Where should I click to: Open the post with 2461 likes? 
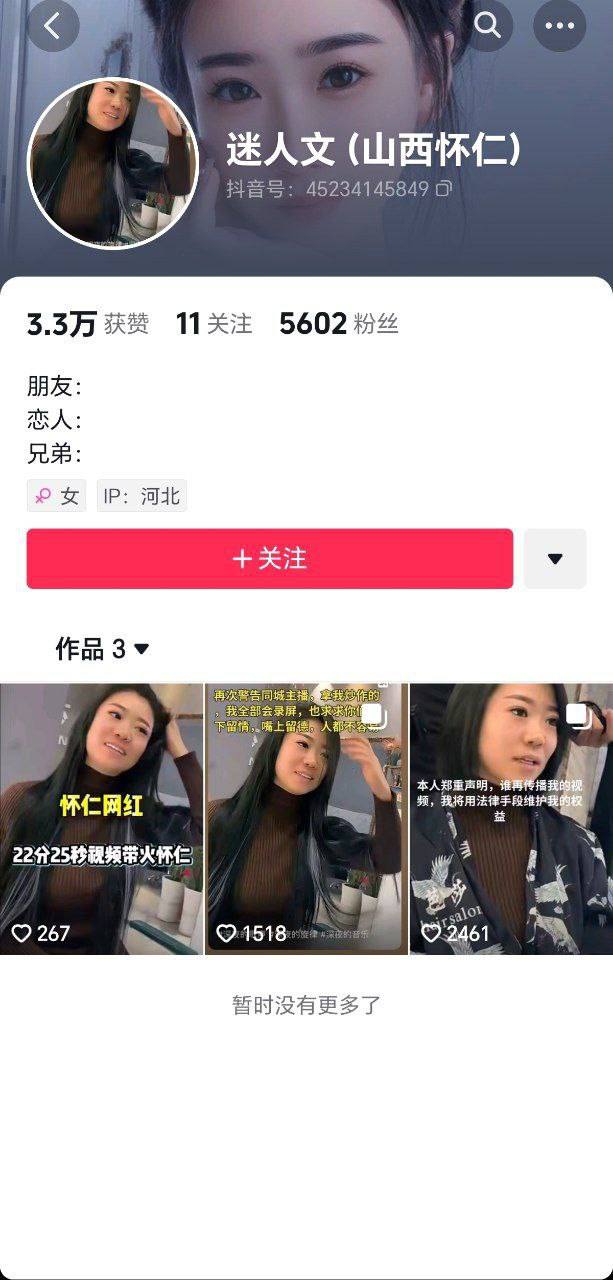(x=511, y=818)
